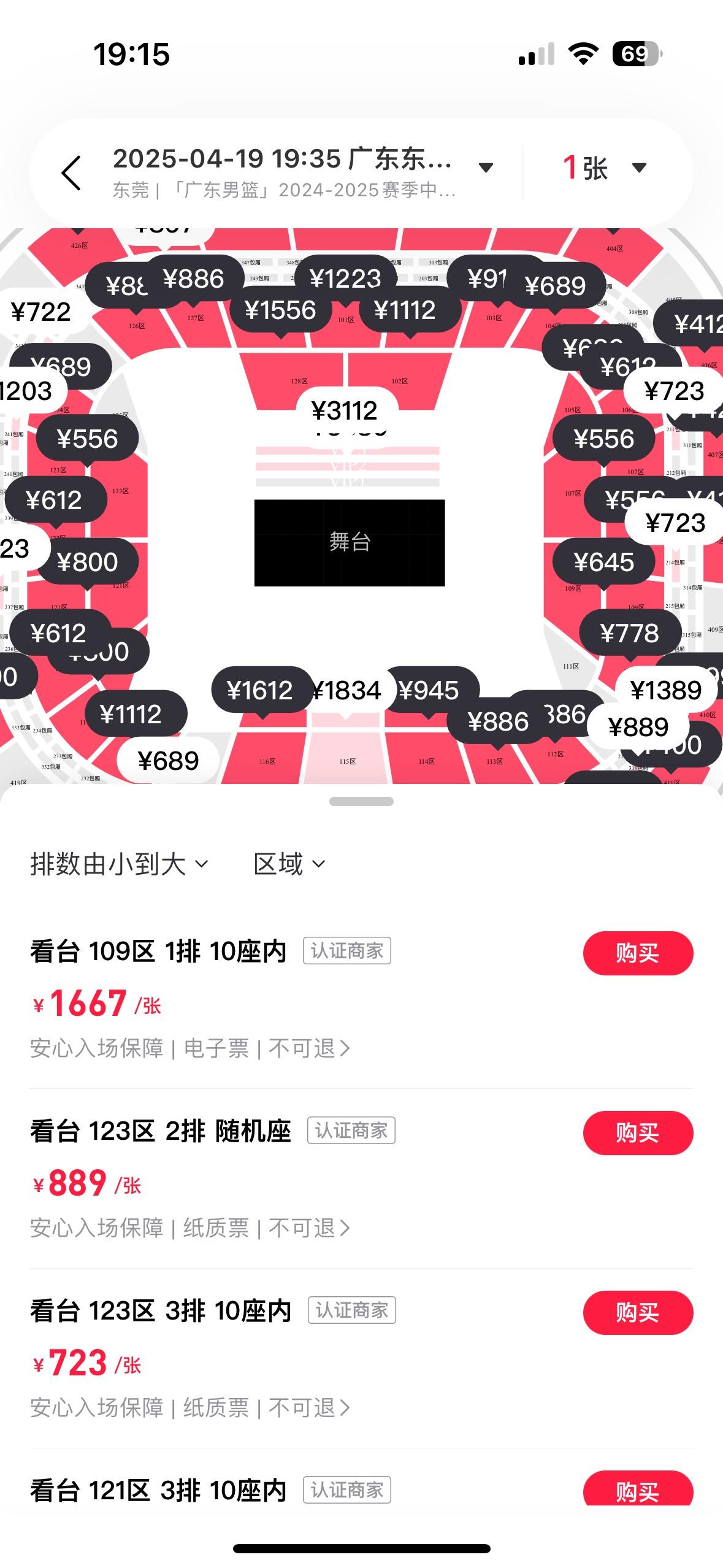Choose the ¥1612 price bubble above 116区
Viewport: 723px width, 1568px height.
pyautogui.click(x=260, y=691)
